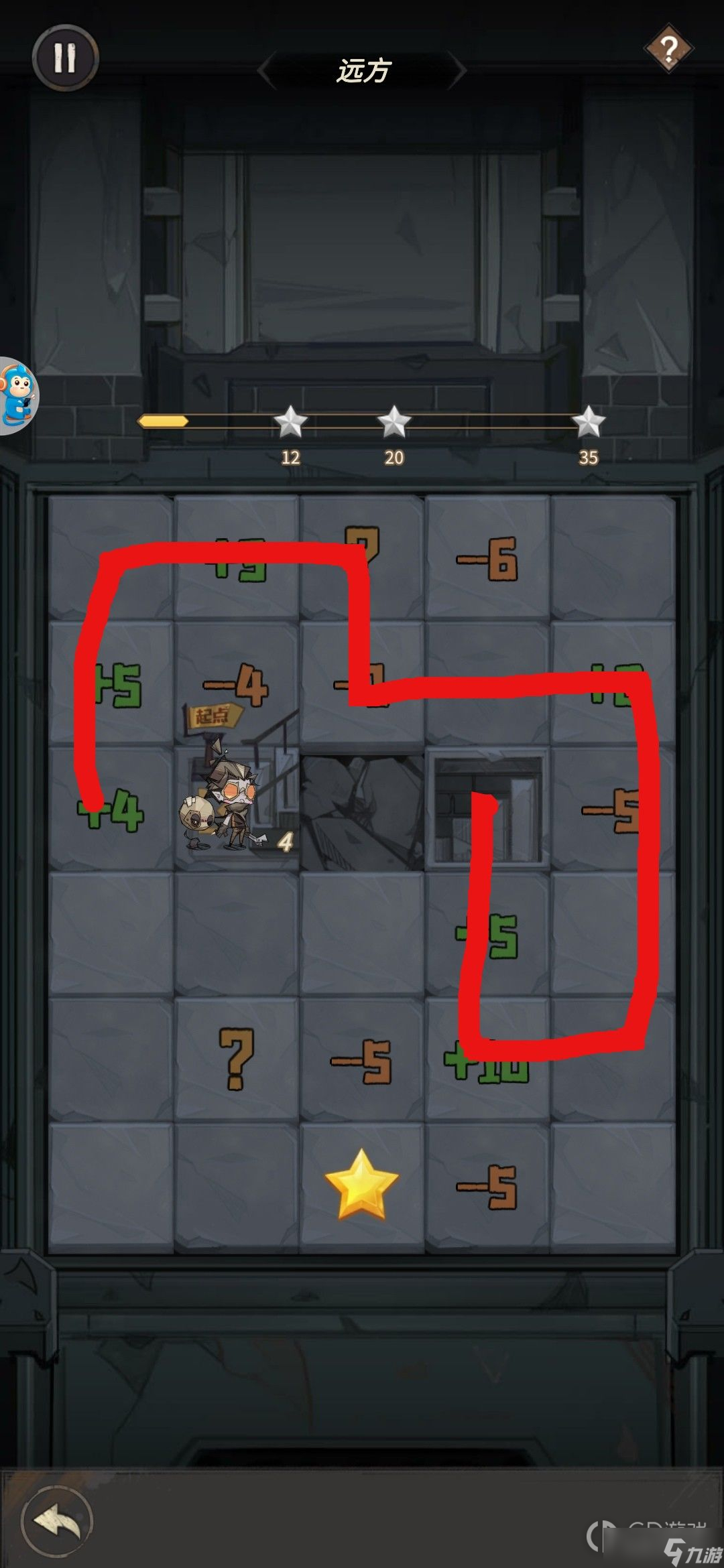Select the -4 tile
The width and height of the screenshot is (724, 1568).
coord(237,685)
